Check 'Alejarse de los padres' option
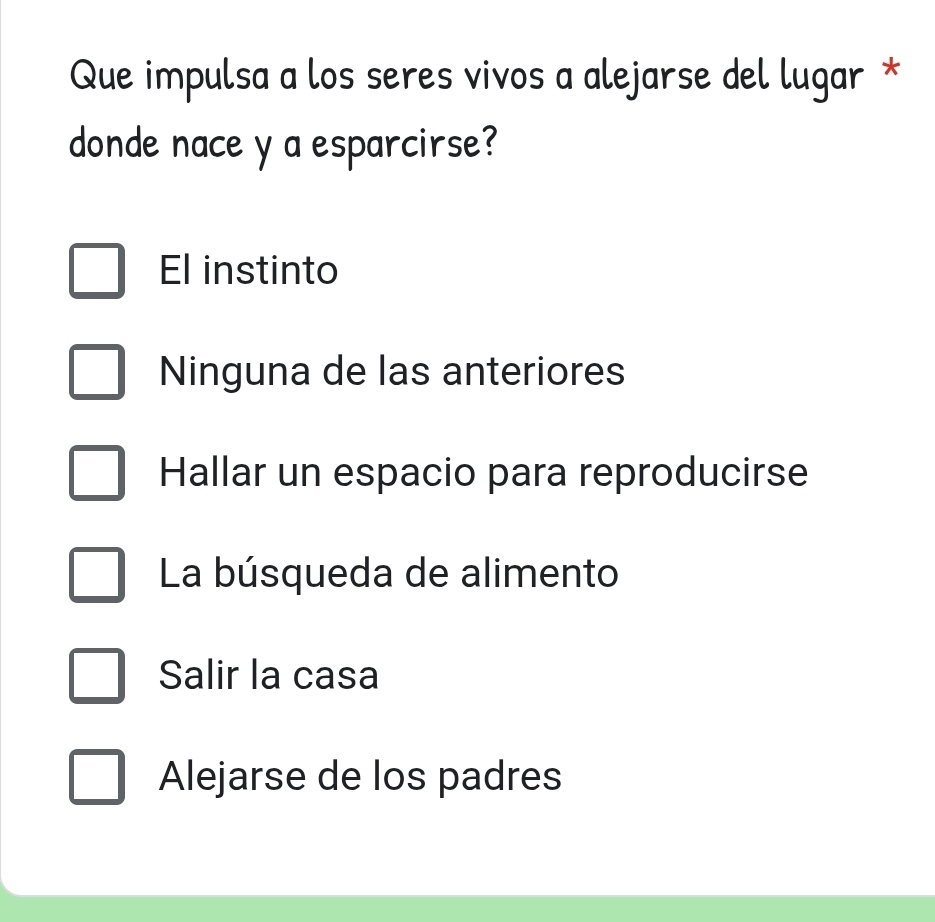 point(97,777)
